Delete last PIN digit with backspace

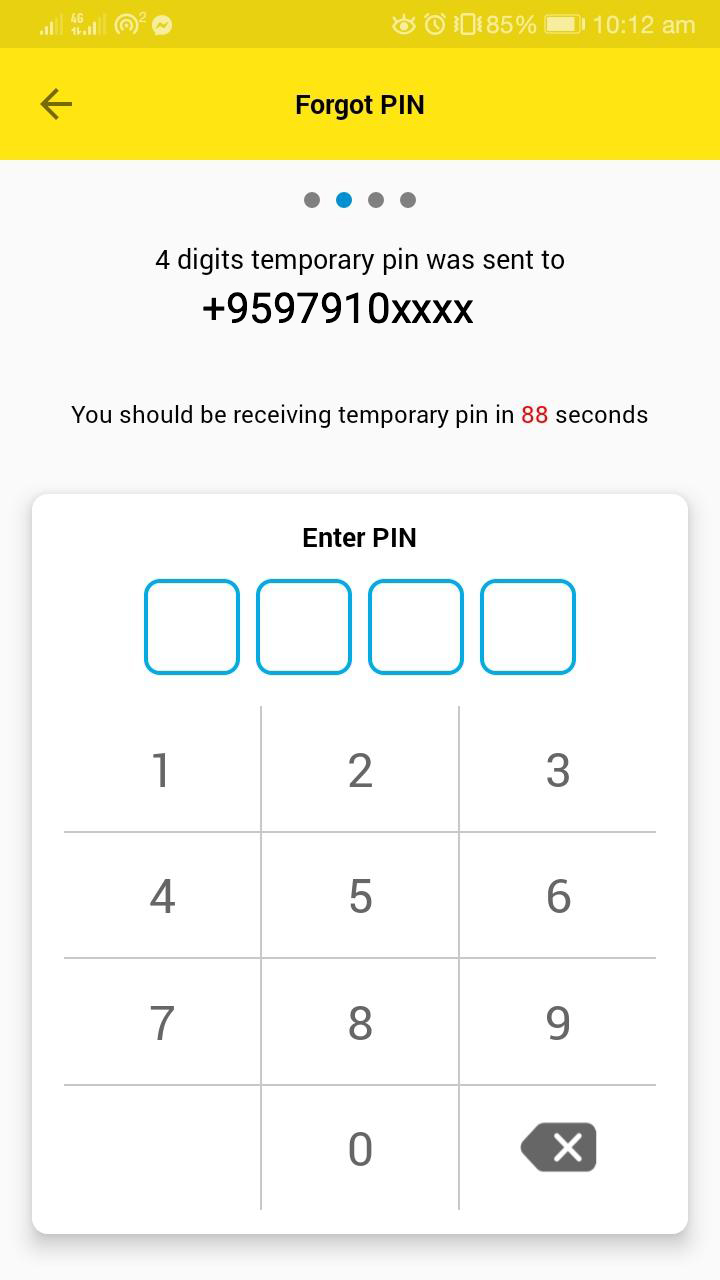click(558, 1147)
